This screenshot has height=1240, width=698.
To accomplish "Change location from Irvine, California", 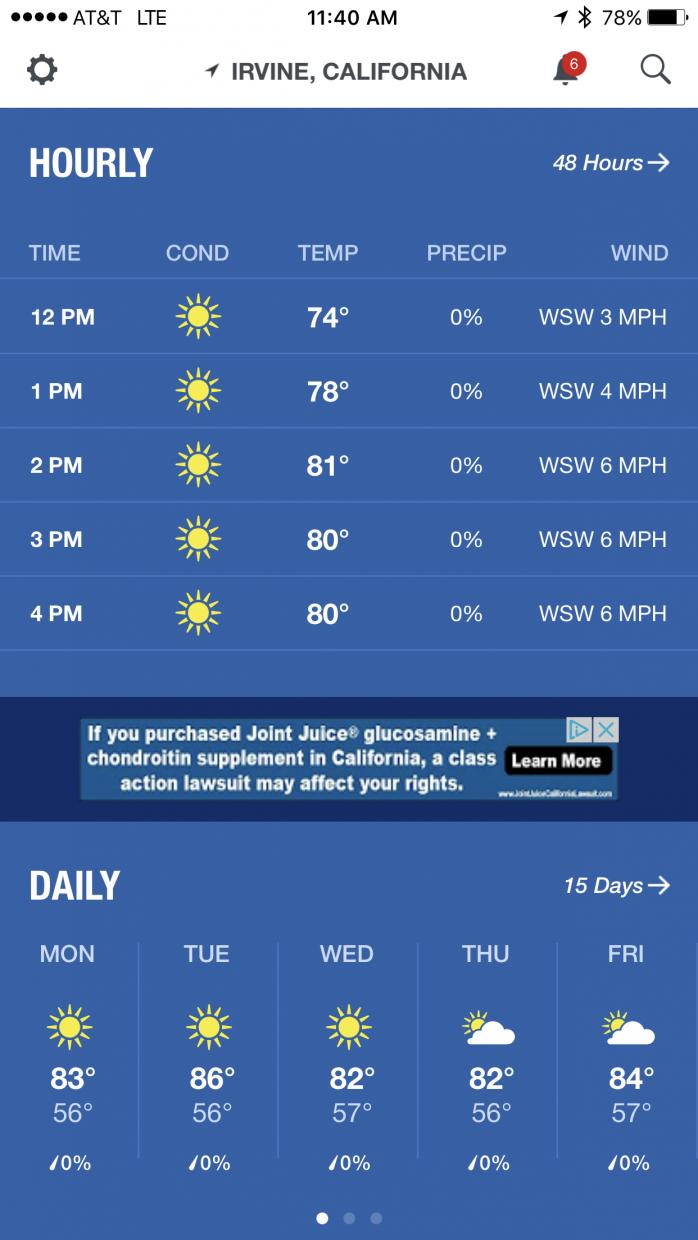I will (337, 72).
